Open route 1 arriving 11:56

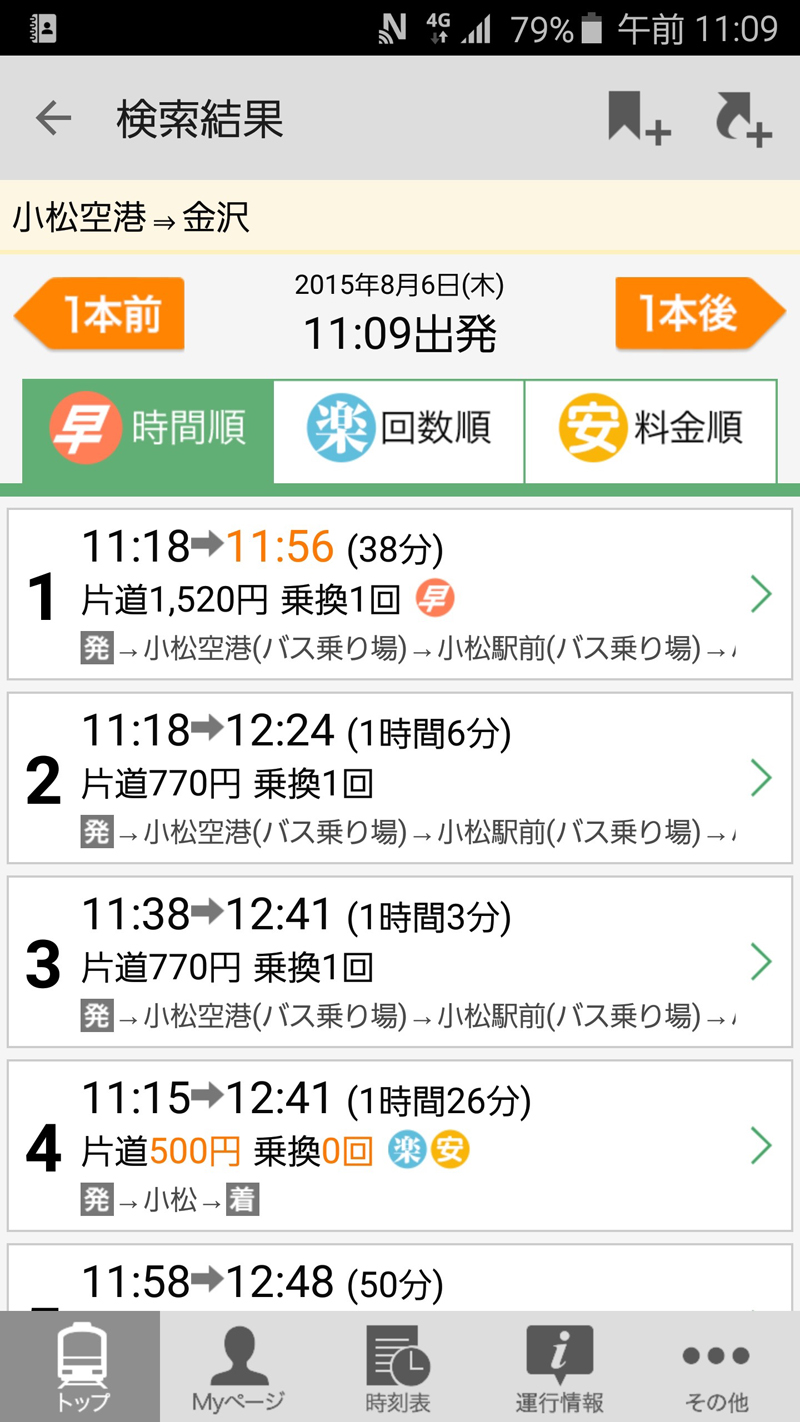400,594
